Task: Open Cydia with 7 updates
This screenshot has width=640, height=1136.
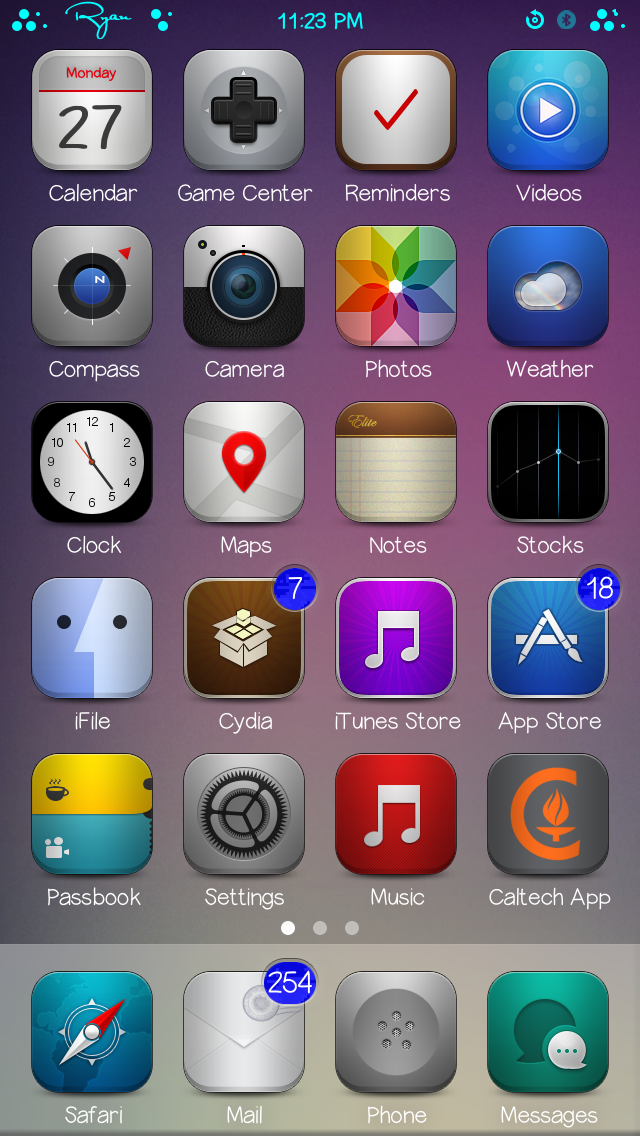Action: [244, 639]
